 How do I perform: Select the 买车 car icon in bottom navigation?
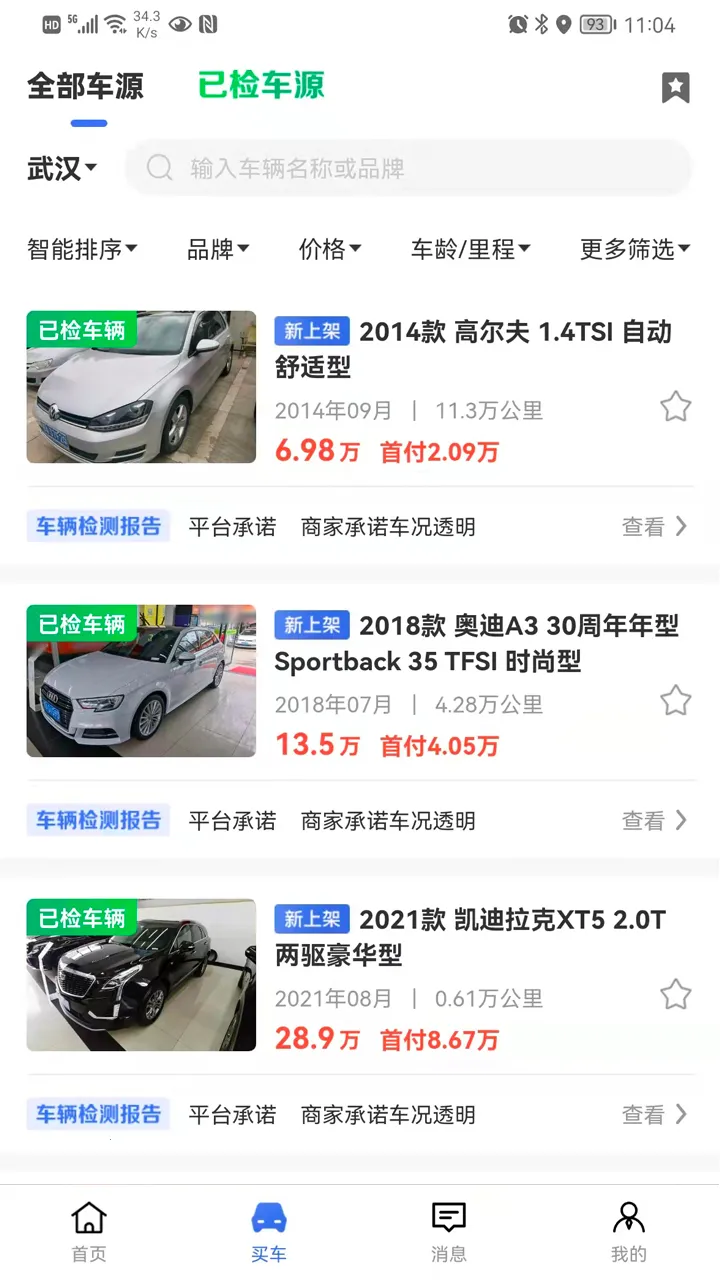coord(269,1218)
